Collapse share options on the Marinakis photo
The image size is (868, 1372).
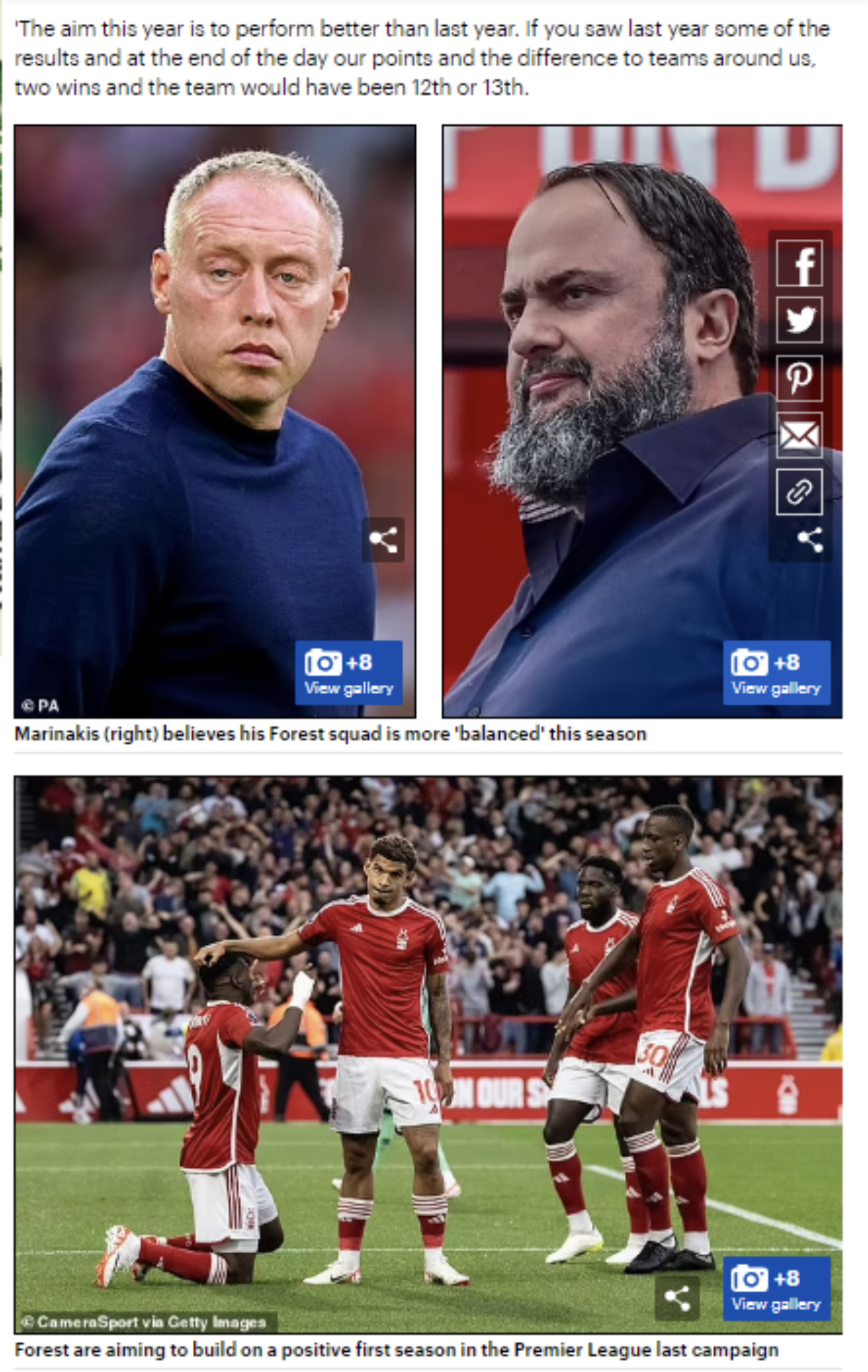tap(810, 540)
